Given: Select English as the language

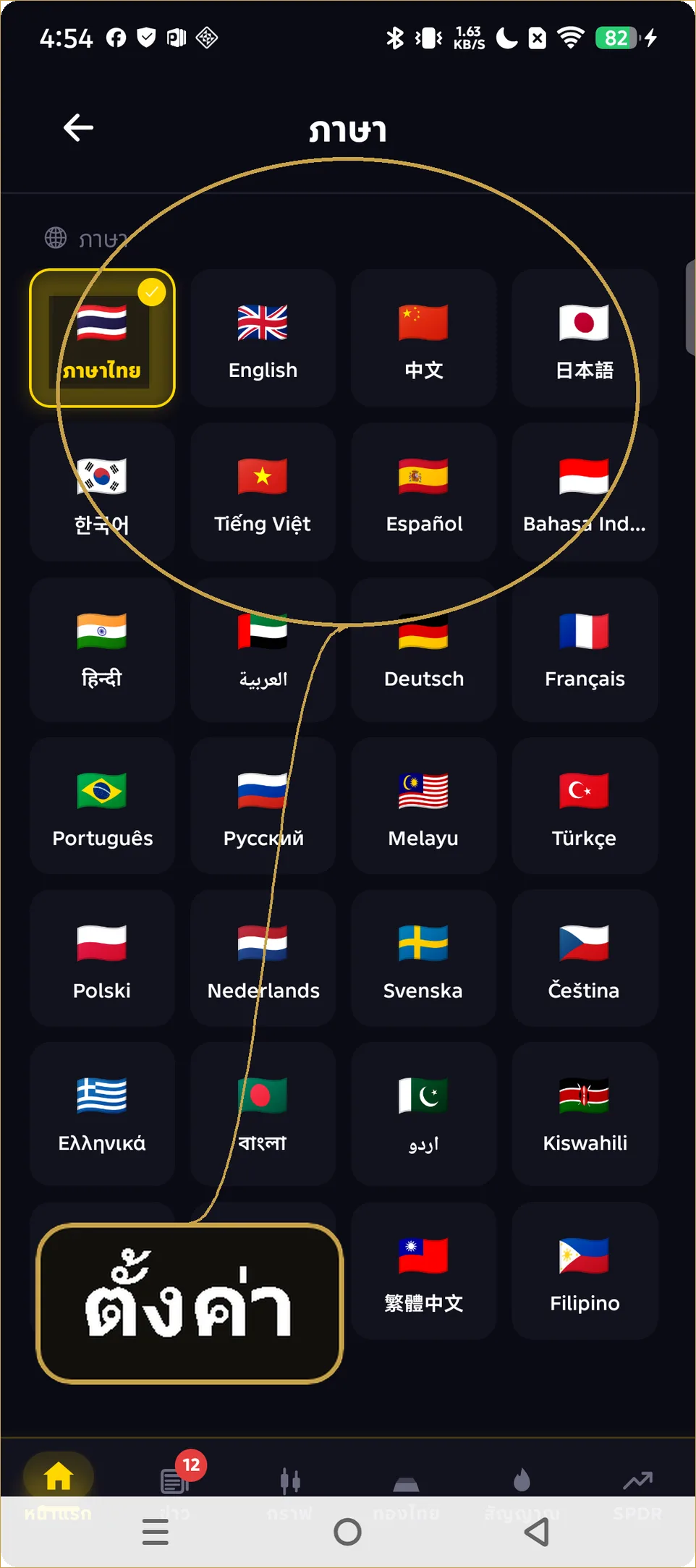Looking at the screenshot, I should (263, 338).
